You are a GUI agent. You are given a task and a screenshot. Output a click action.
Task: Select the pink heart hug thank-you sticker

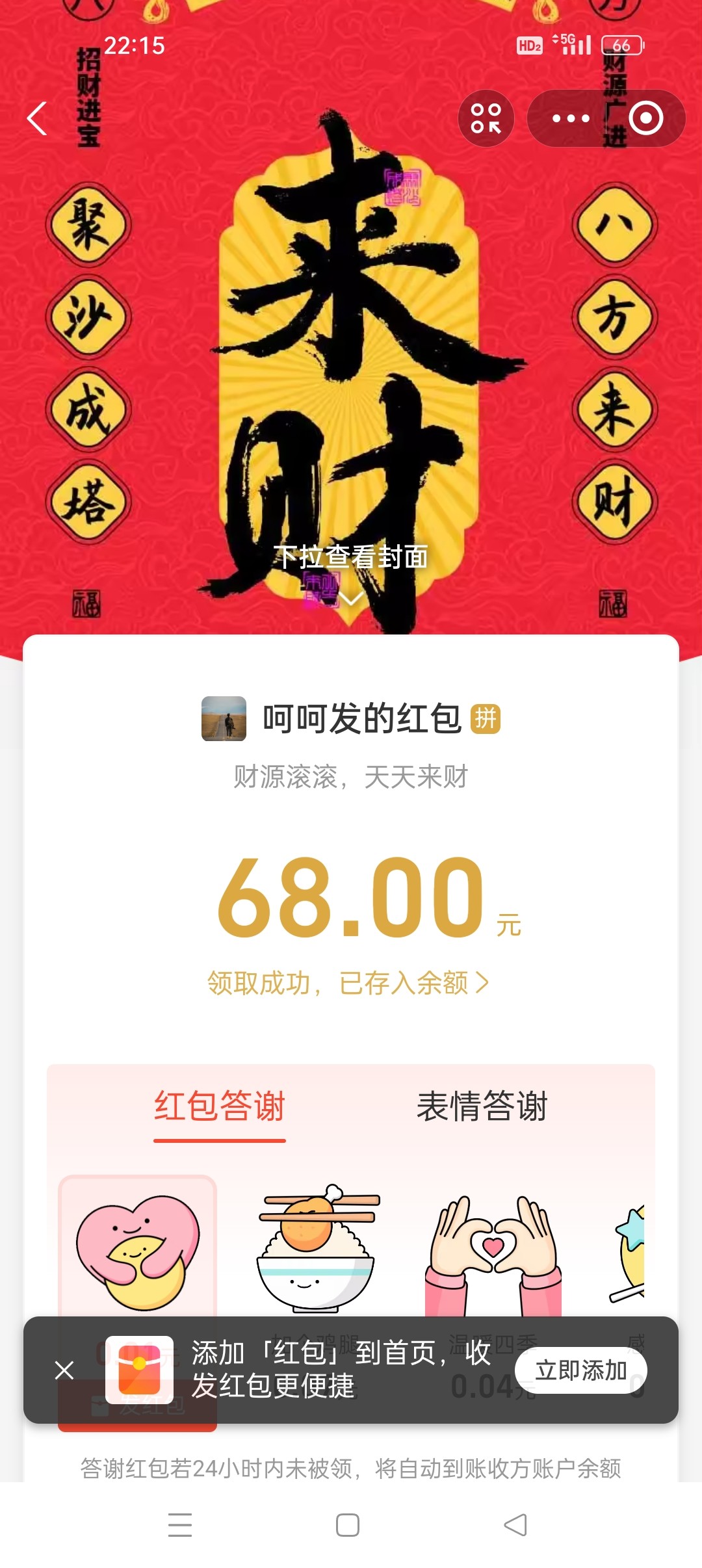138,1252
